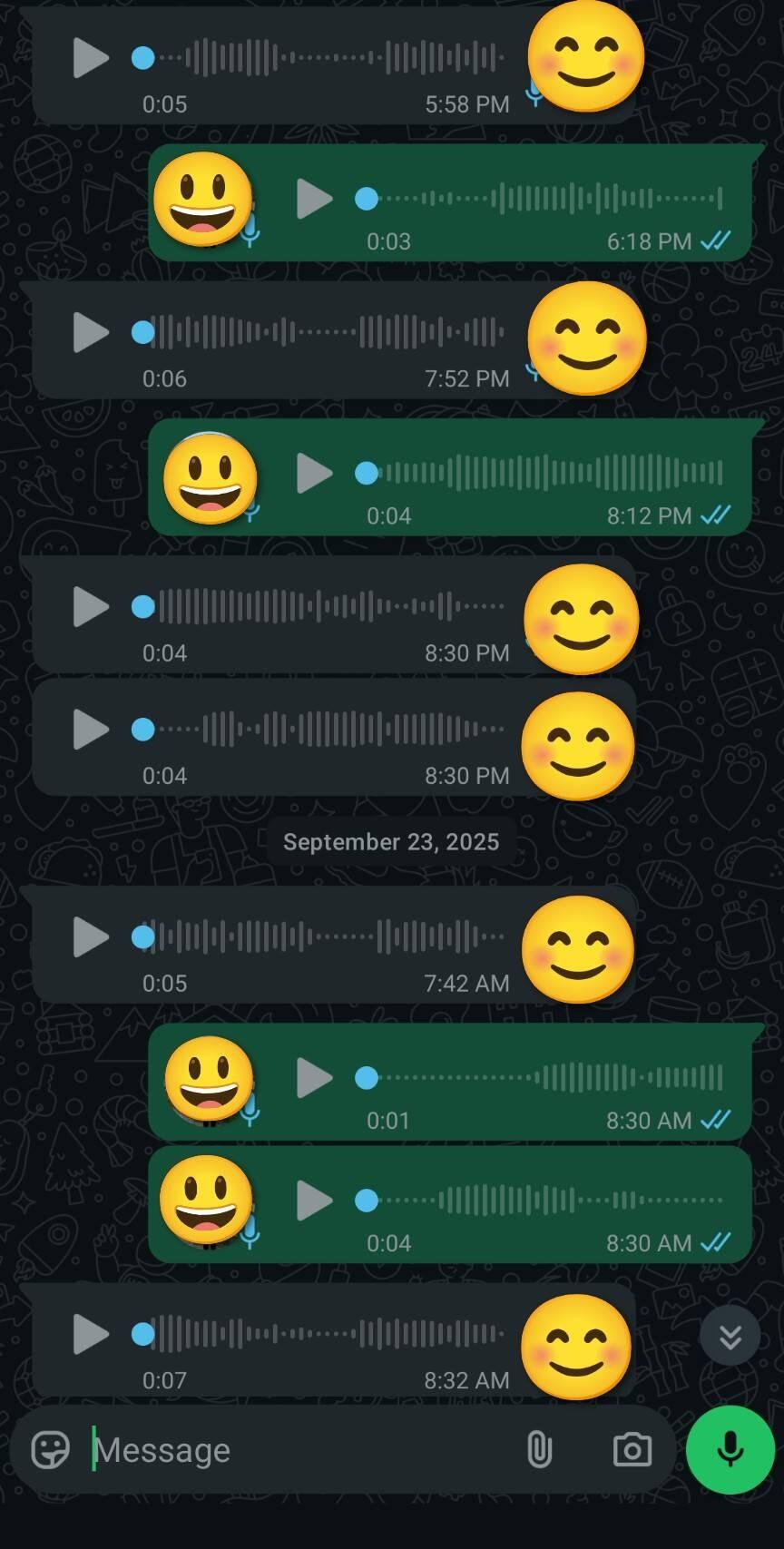Viewport: 784px width, 1549px height.
Task: Tap the green microphone record button
Action: pyautogui.click(x=730, y=1449)
